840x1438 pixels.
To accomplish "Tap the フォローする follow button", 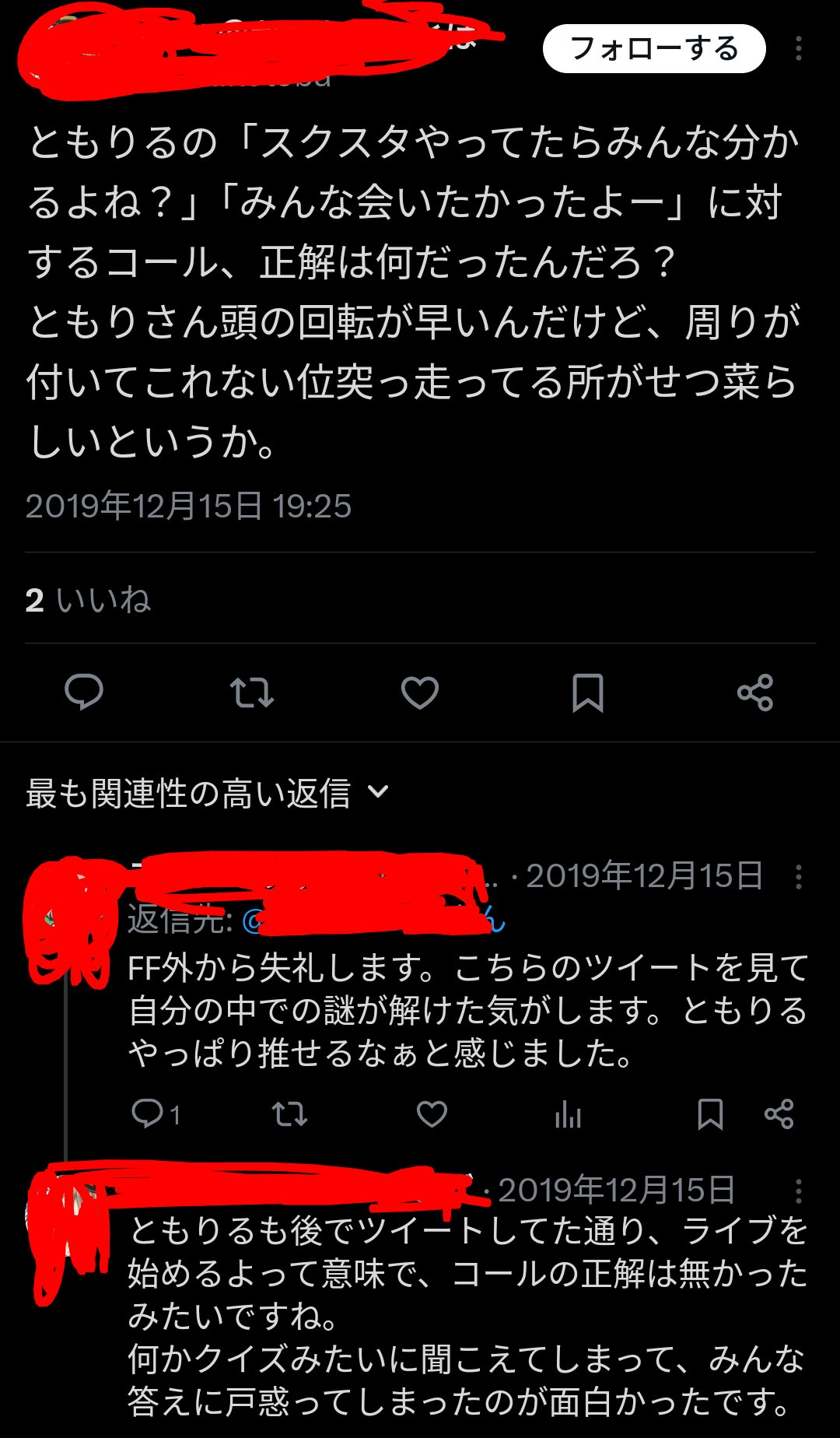I will pyautogui.click(x=653, y=49).
